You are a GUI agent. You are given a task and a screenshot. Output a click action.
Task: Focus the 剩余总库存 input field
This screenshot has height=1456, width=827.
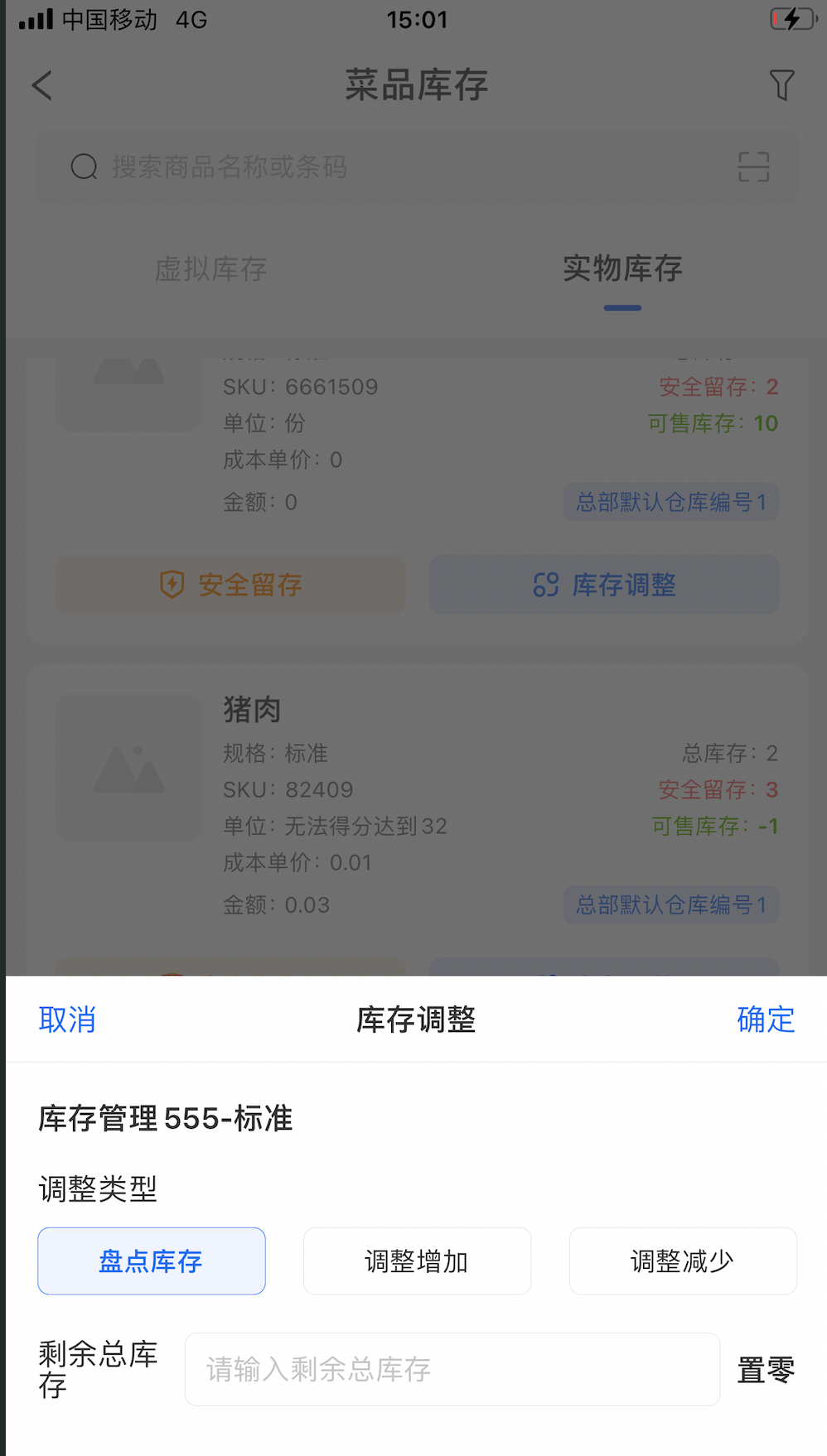(x=452, y=1369)
